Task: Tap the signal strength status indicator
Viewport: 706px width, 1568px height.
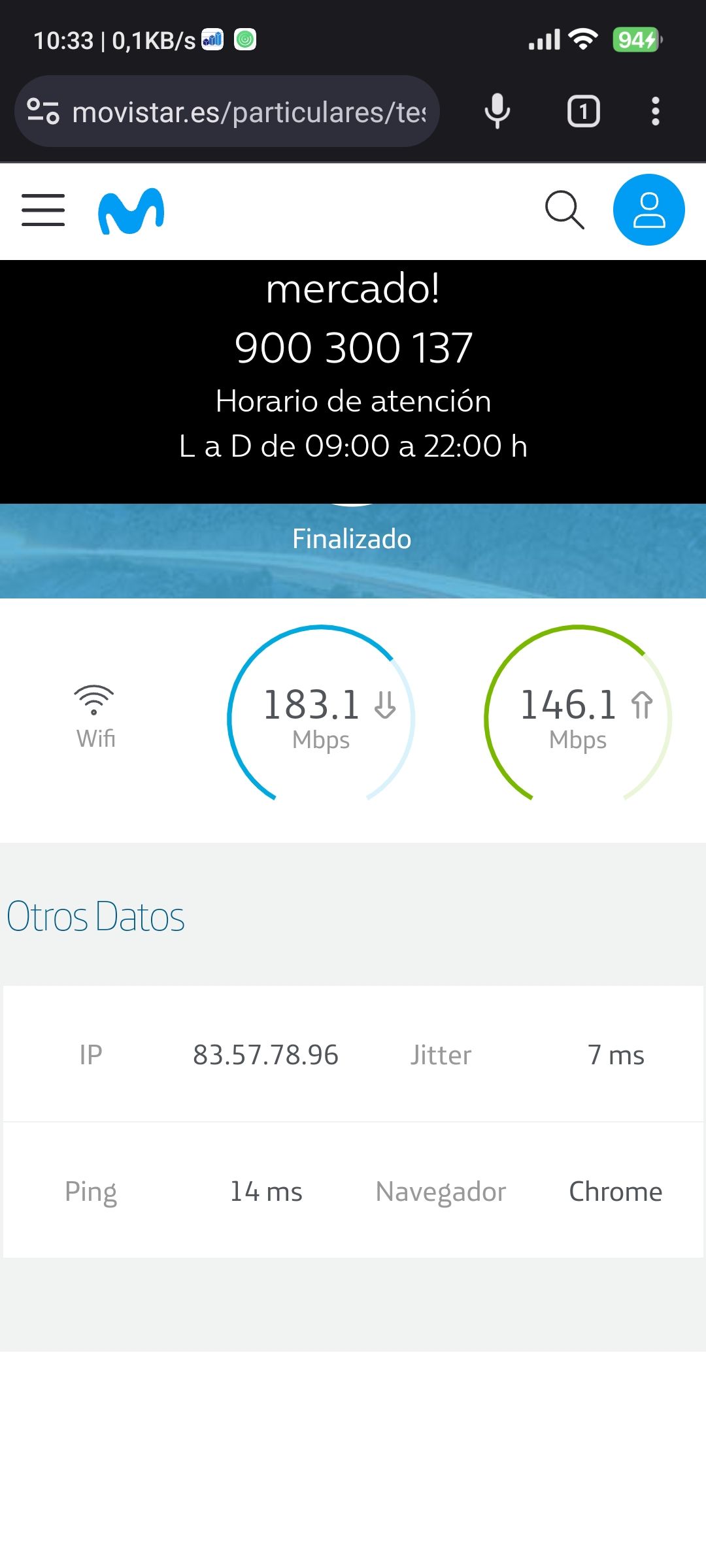Action: tap(544, 39)
